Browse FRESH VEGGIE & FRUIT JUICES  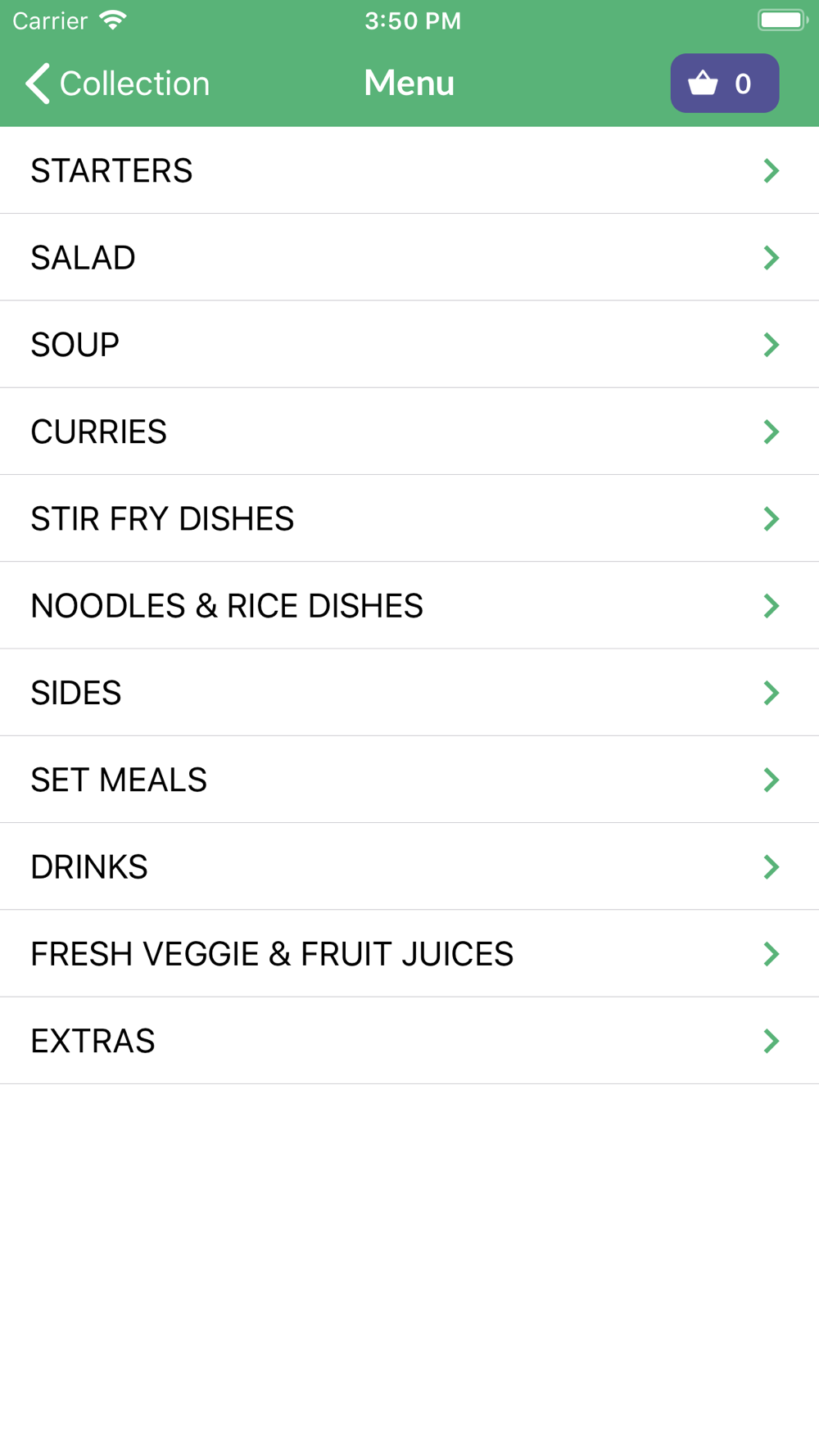tap(409, 954)
